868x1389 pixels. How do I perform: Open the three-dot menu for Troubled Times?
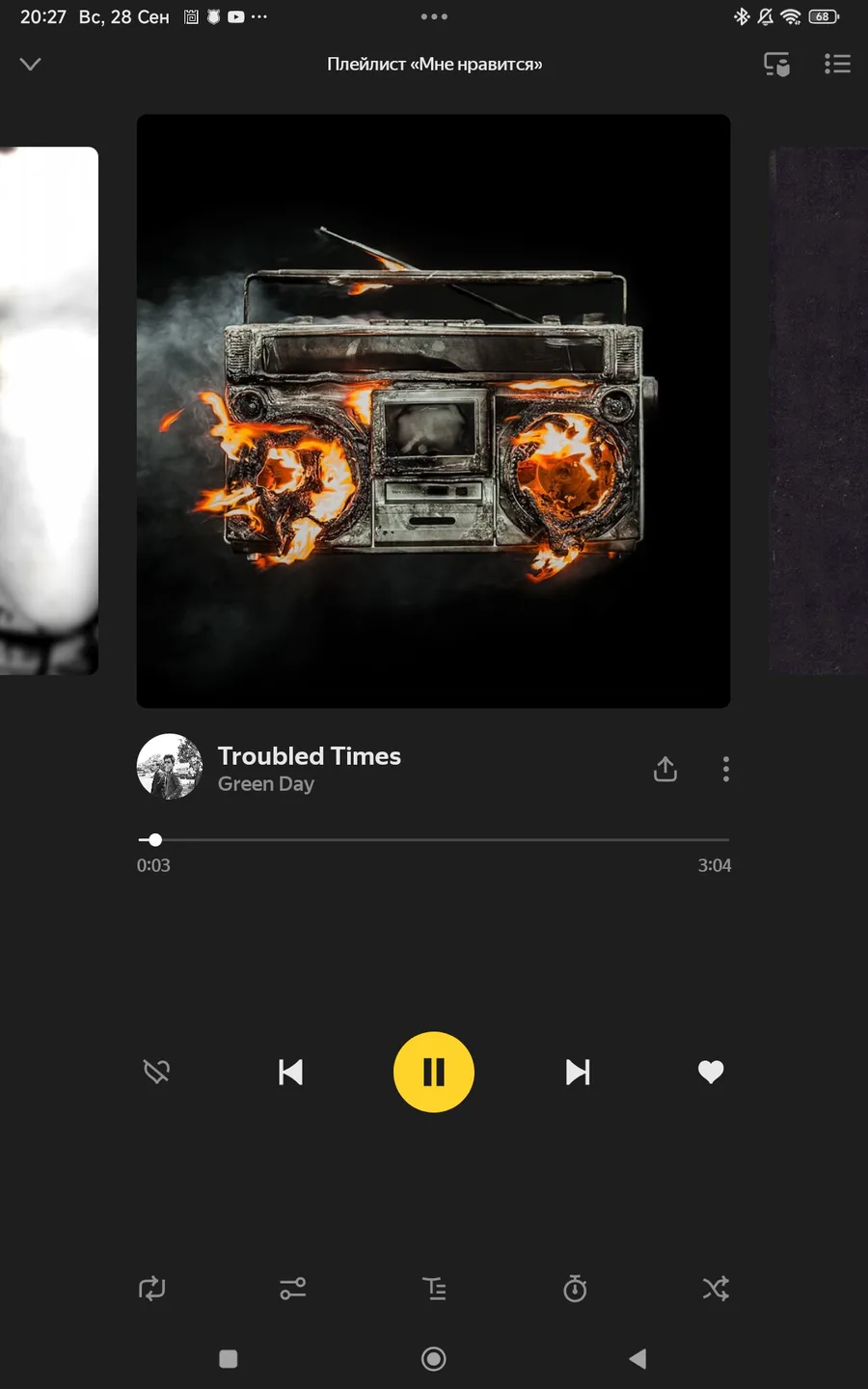click(x=726, y=769)
